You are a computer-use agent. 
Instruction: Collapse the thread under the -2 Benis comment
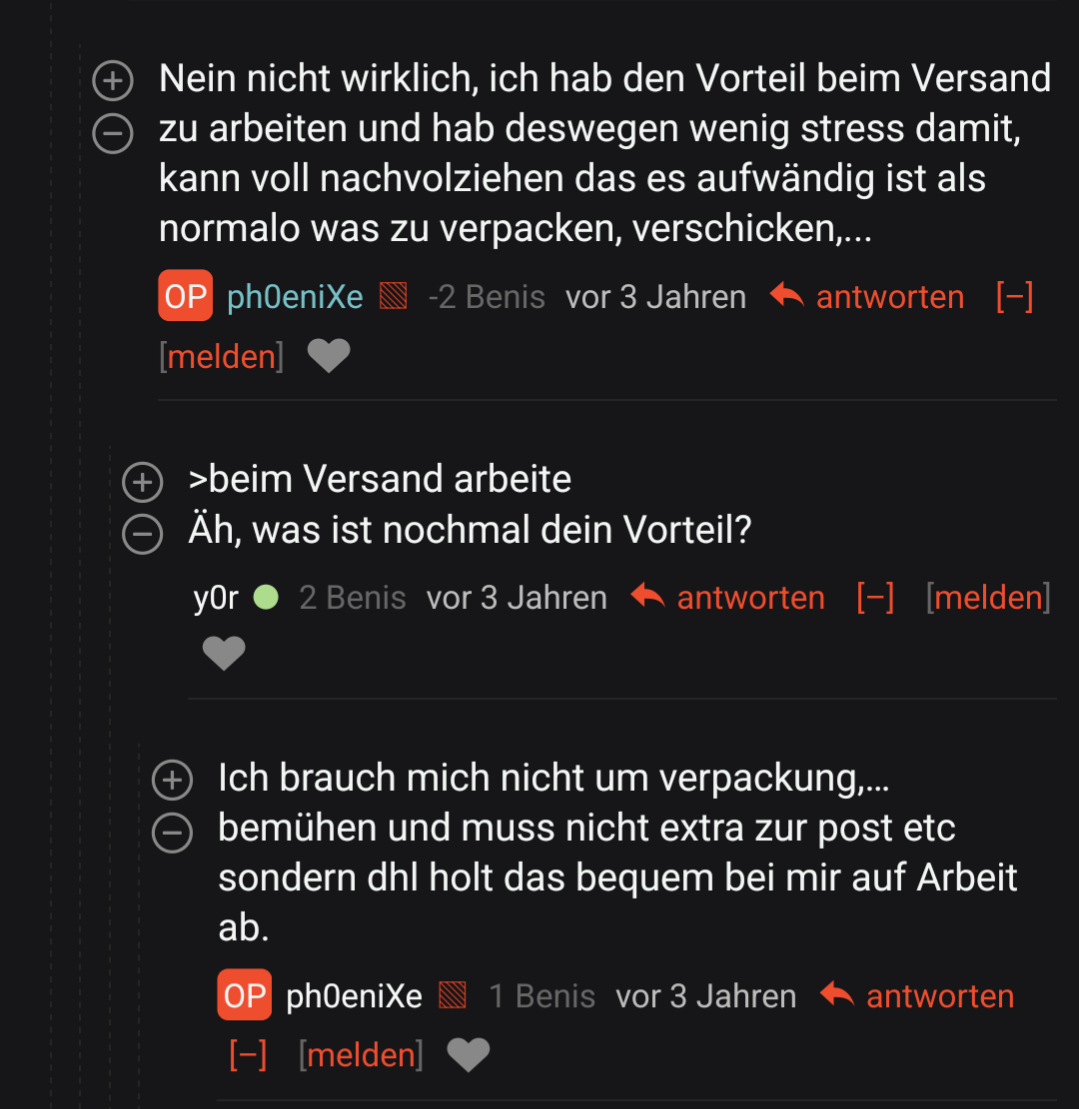[1014, 297]
